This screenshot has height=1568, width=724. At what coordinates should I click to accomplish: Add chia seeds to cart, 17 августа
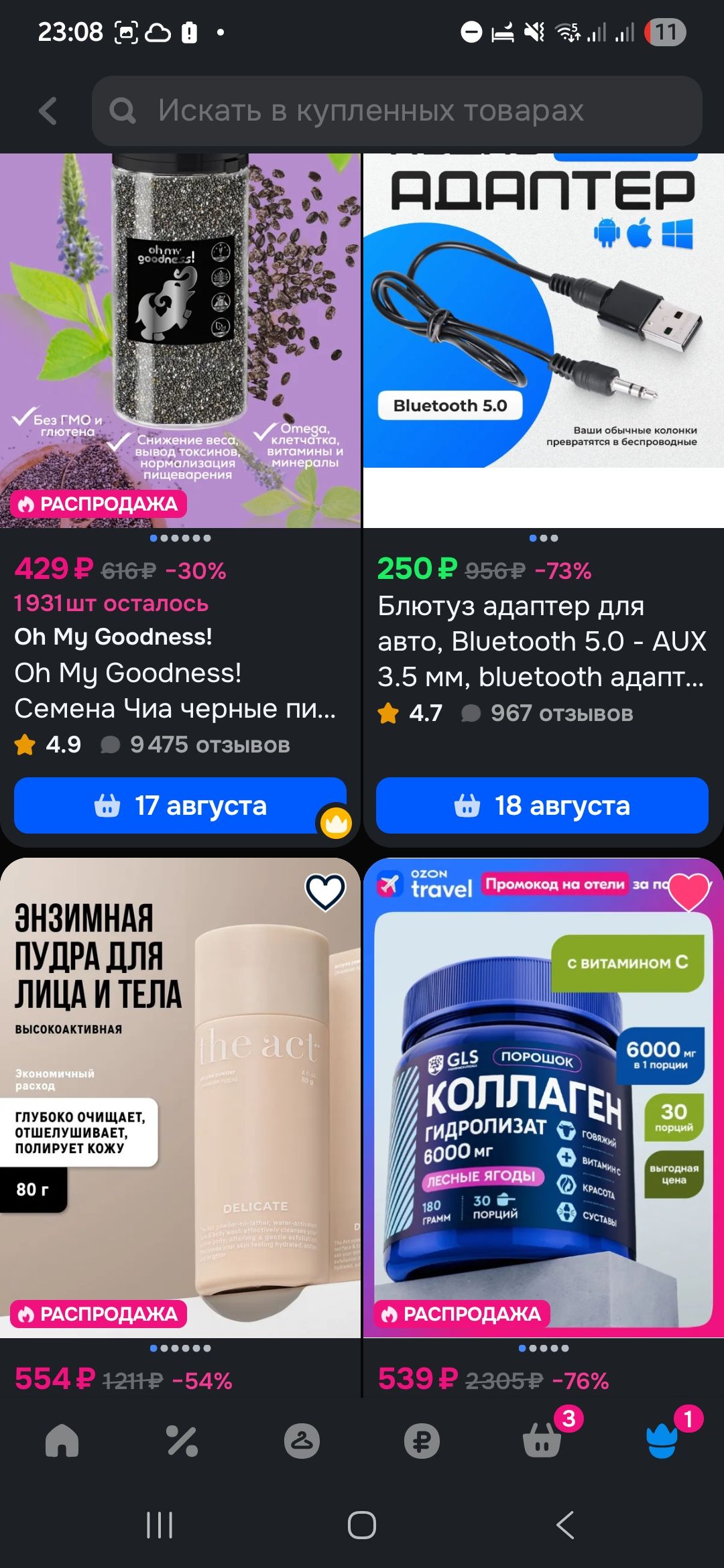[x=180, y=805]
